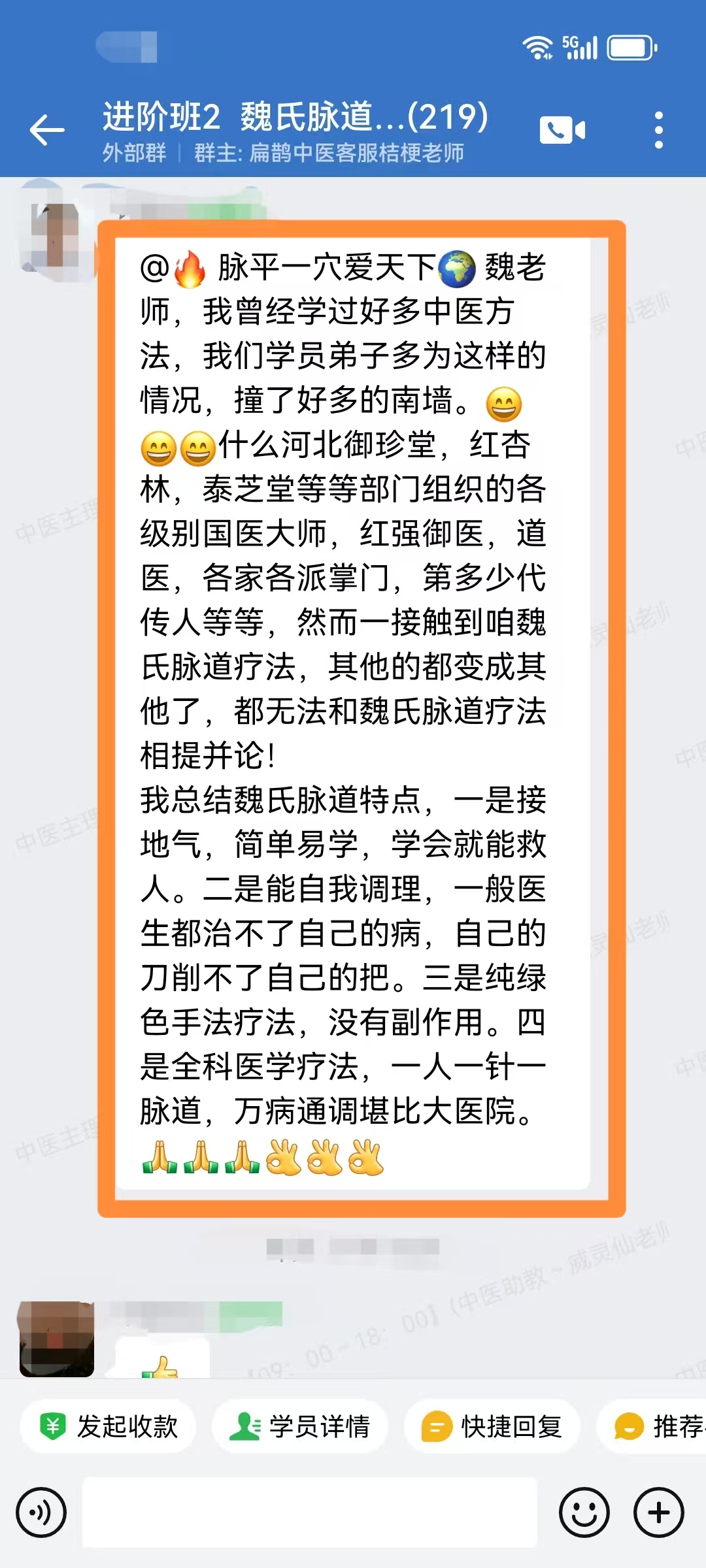706x1568 pixels.
Task: Focus the message text field
Action: [309, 1512]
